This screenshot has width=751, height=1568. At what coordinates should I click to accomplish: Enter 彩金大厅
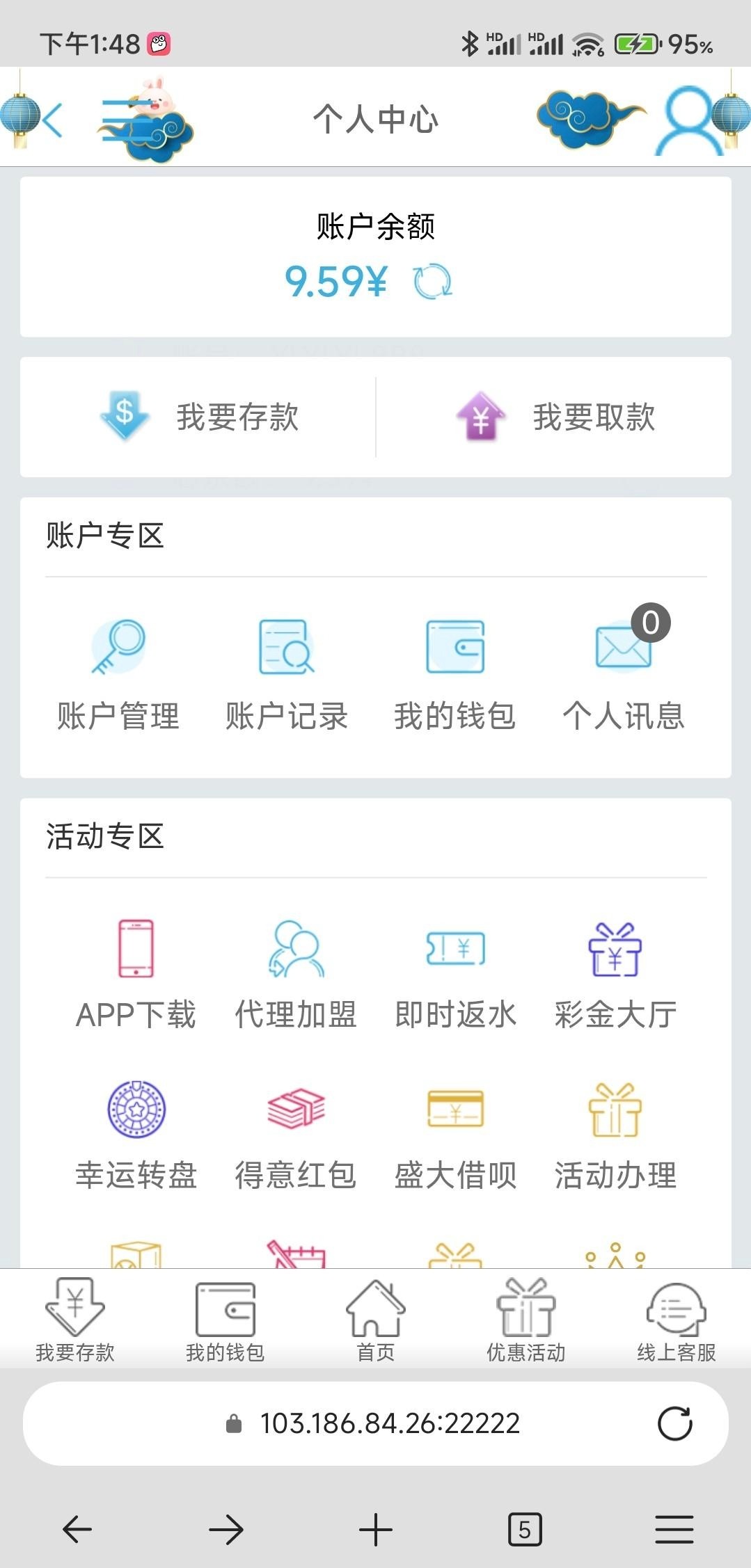[x=615, y=975]
